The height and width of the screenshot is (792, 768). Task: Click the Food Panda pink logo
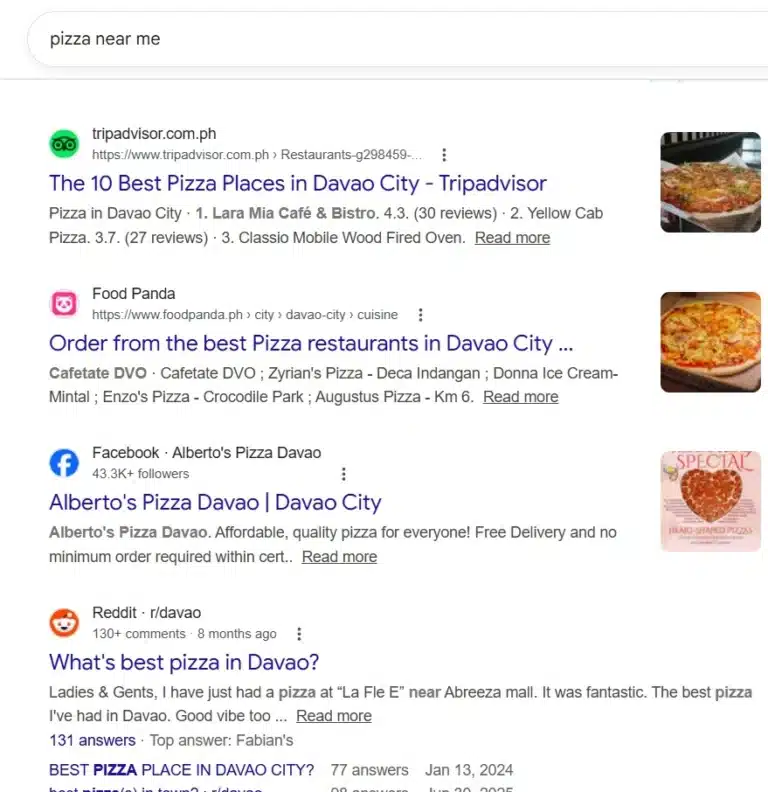[x=64, y=303]
